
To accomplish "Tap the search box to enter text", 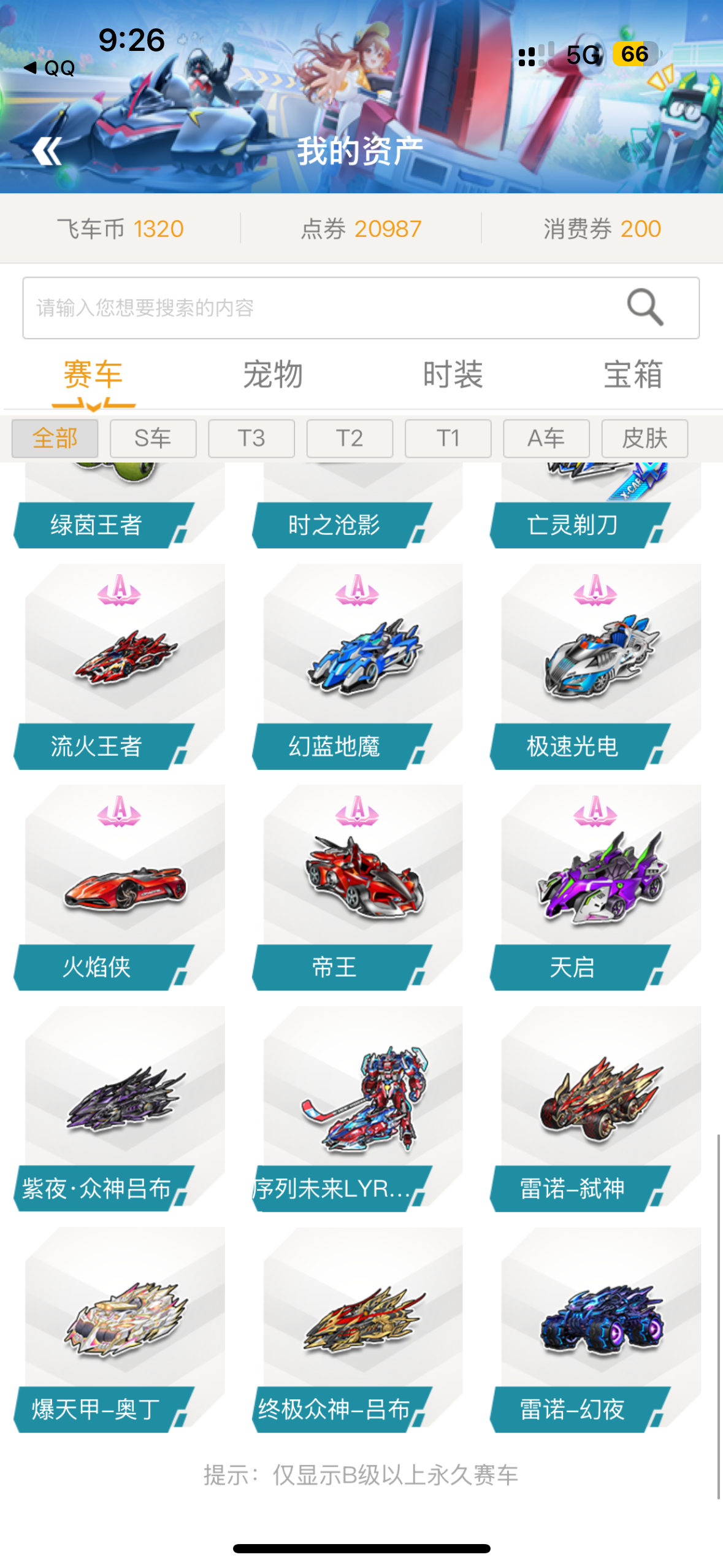I will click(x=361, y=308).
